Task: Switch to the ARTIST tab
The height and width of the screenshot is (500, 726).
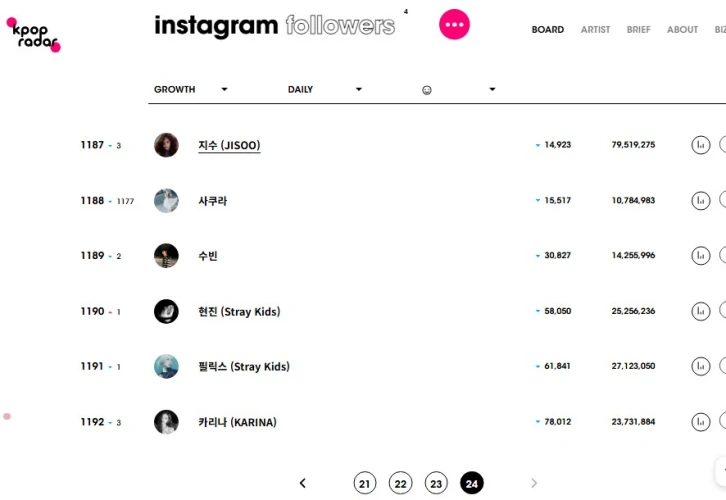Action: [x=595, y=30]
